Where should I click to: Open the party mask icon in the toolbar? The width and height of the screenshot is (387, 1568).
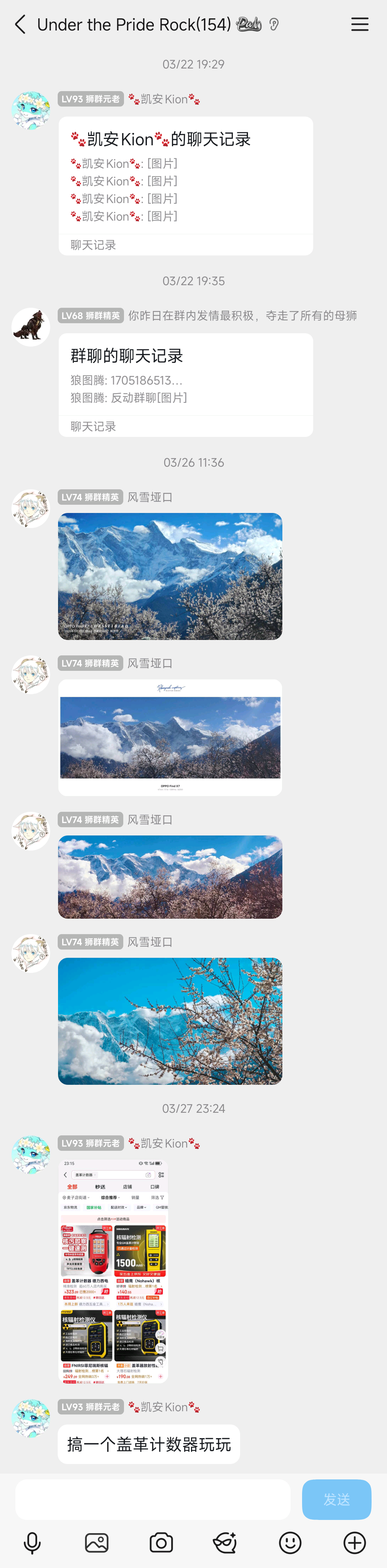tap(225, 1543)
